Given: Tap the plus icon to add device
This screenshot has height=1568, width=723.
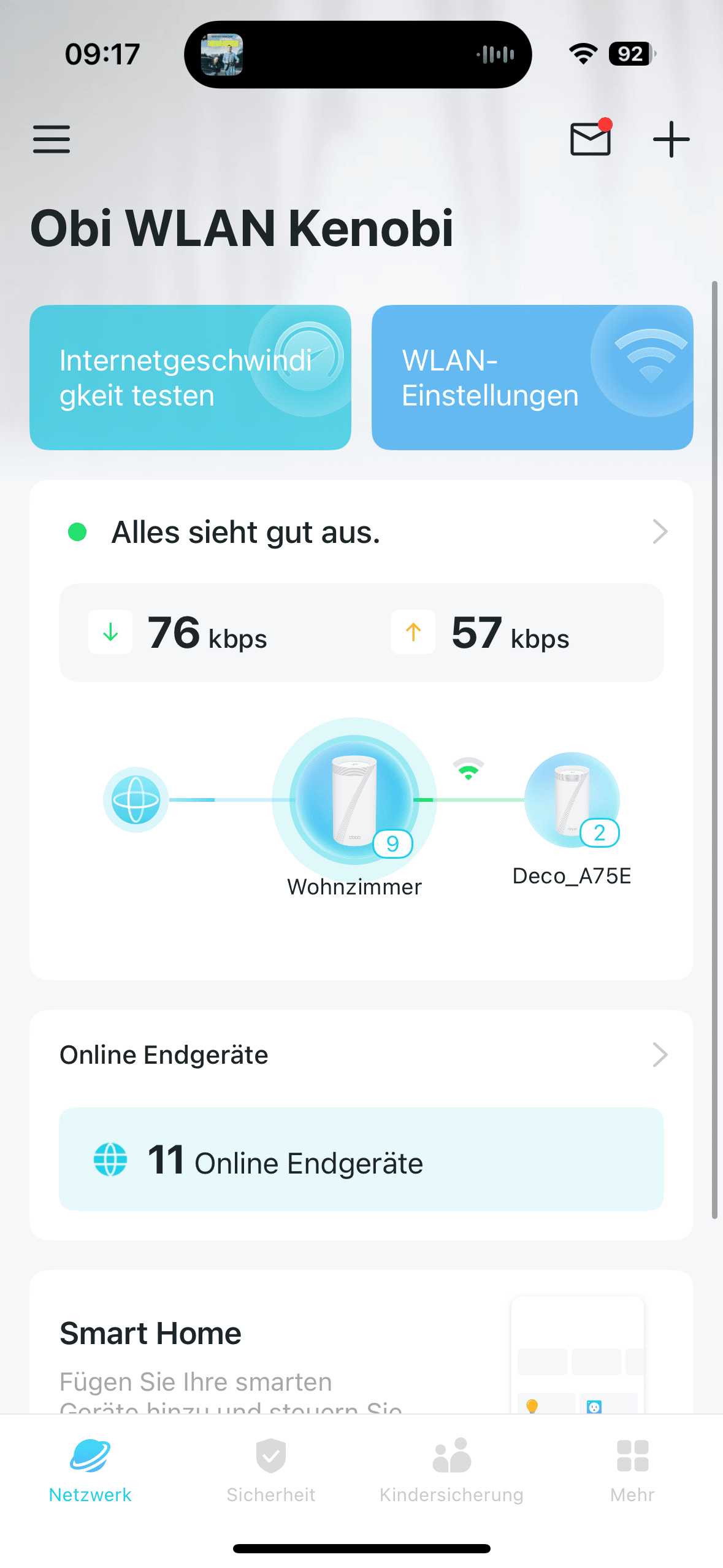Looking at the screenshot, I should (x=671, y=139).
